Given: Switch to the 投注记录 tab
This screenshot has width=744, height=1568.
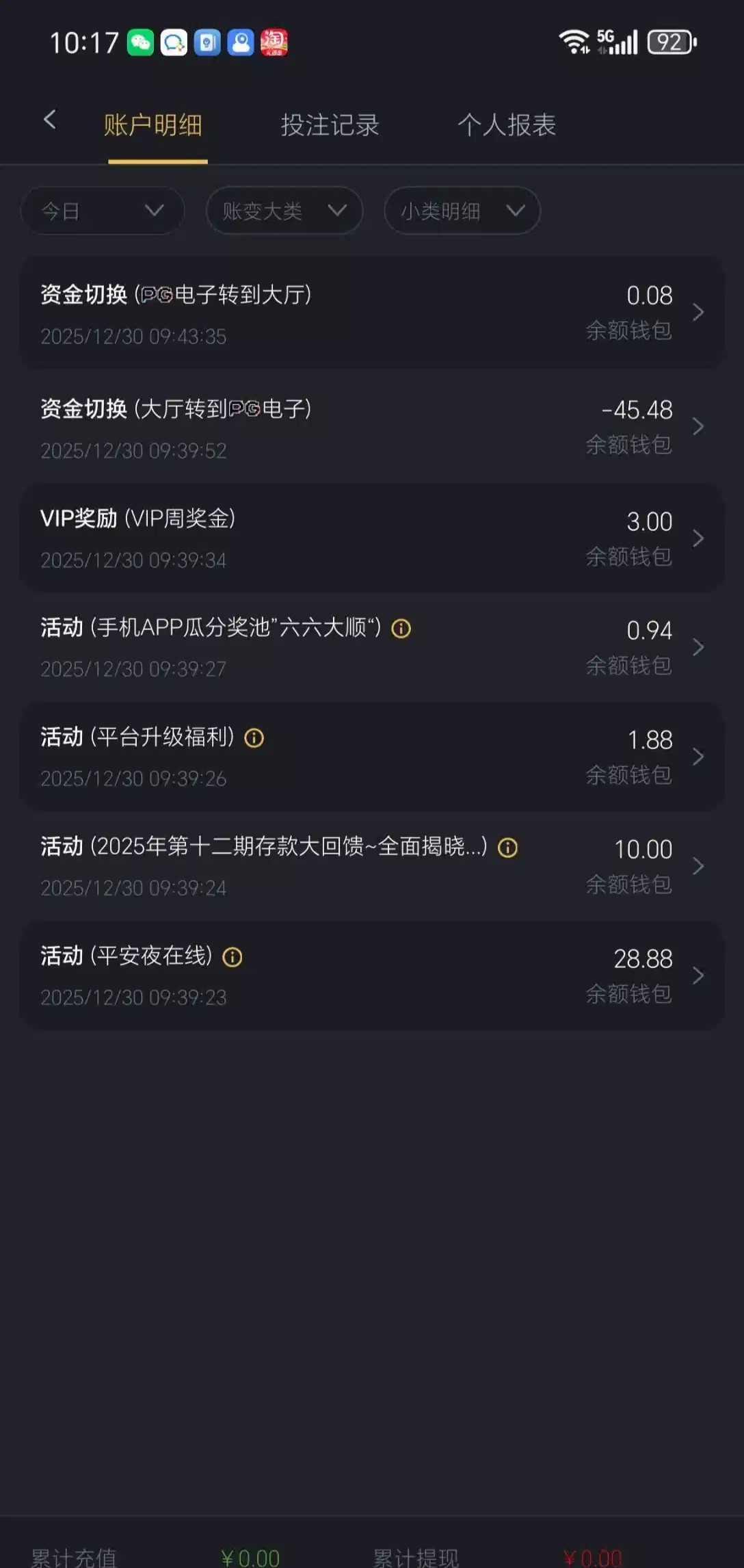Looking at the screenshot, I should click(x=330, y=125).
